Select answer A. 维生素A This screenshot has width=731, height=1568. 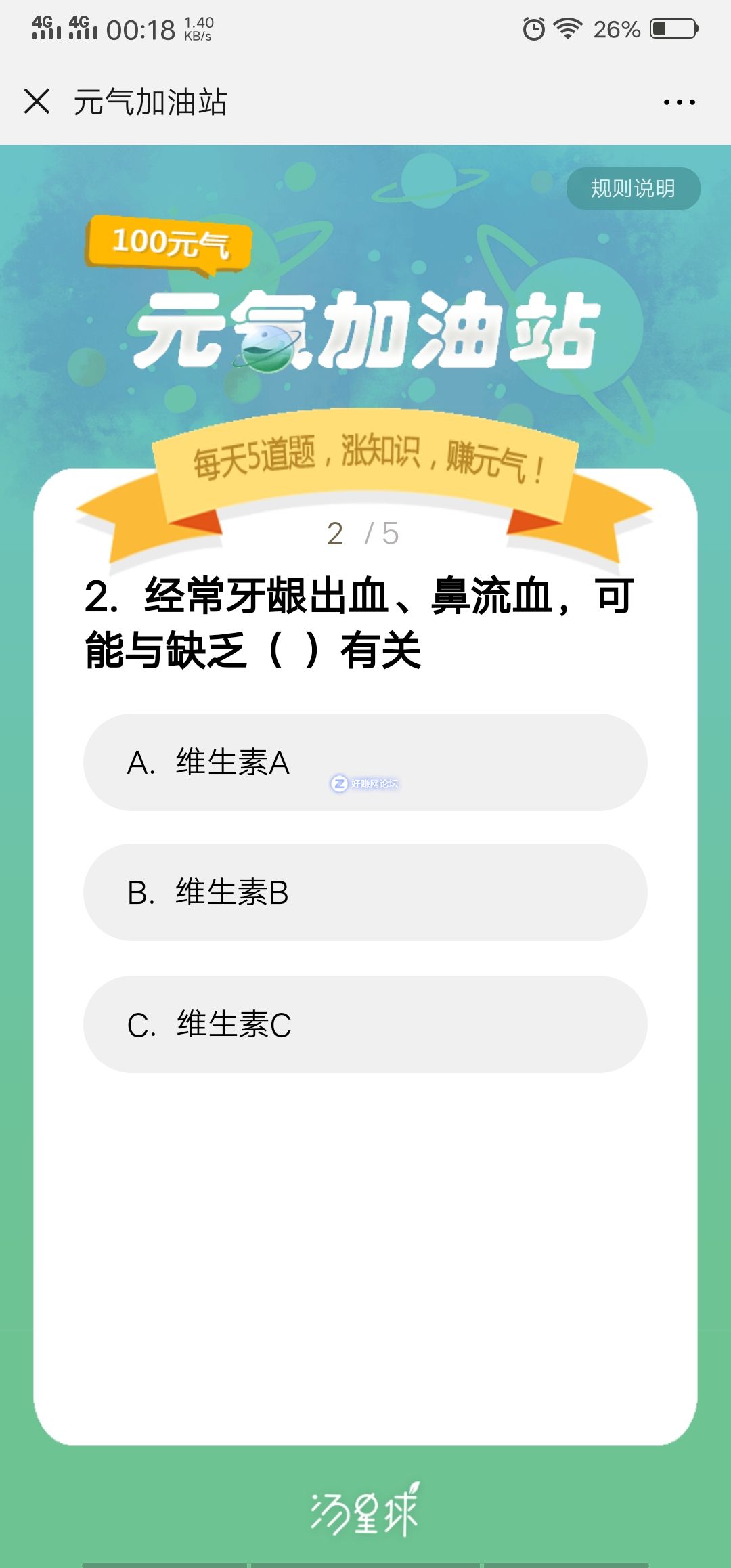coord(365,762)
